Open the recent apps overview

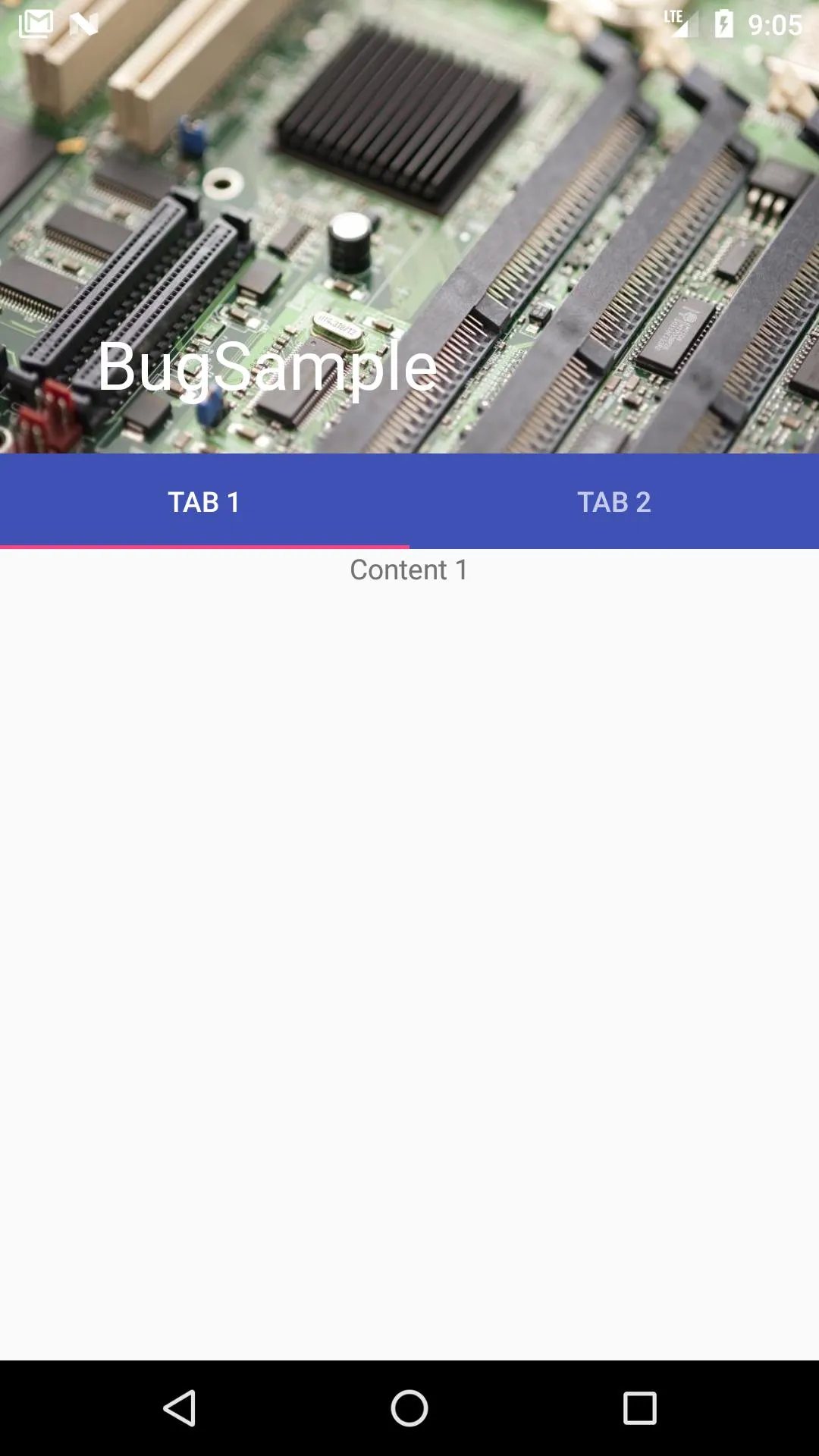(639, 1408)
